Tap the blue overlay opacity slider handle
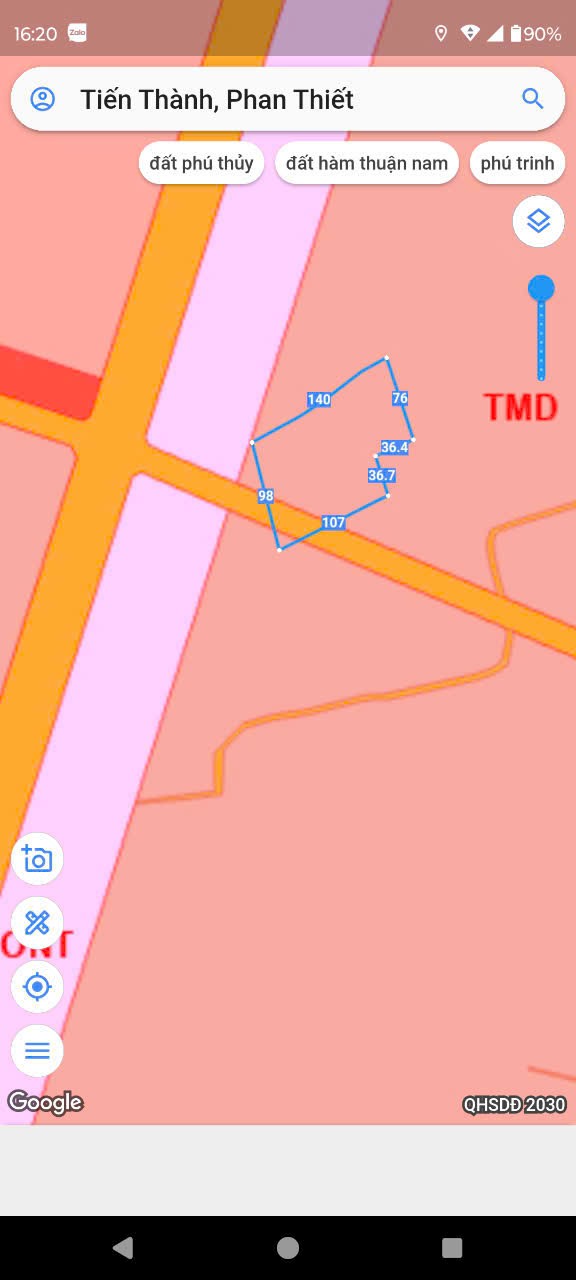Image resolution: width=576 pixels, height=1280 pixels. [x=541, y=288]
